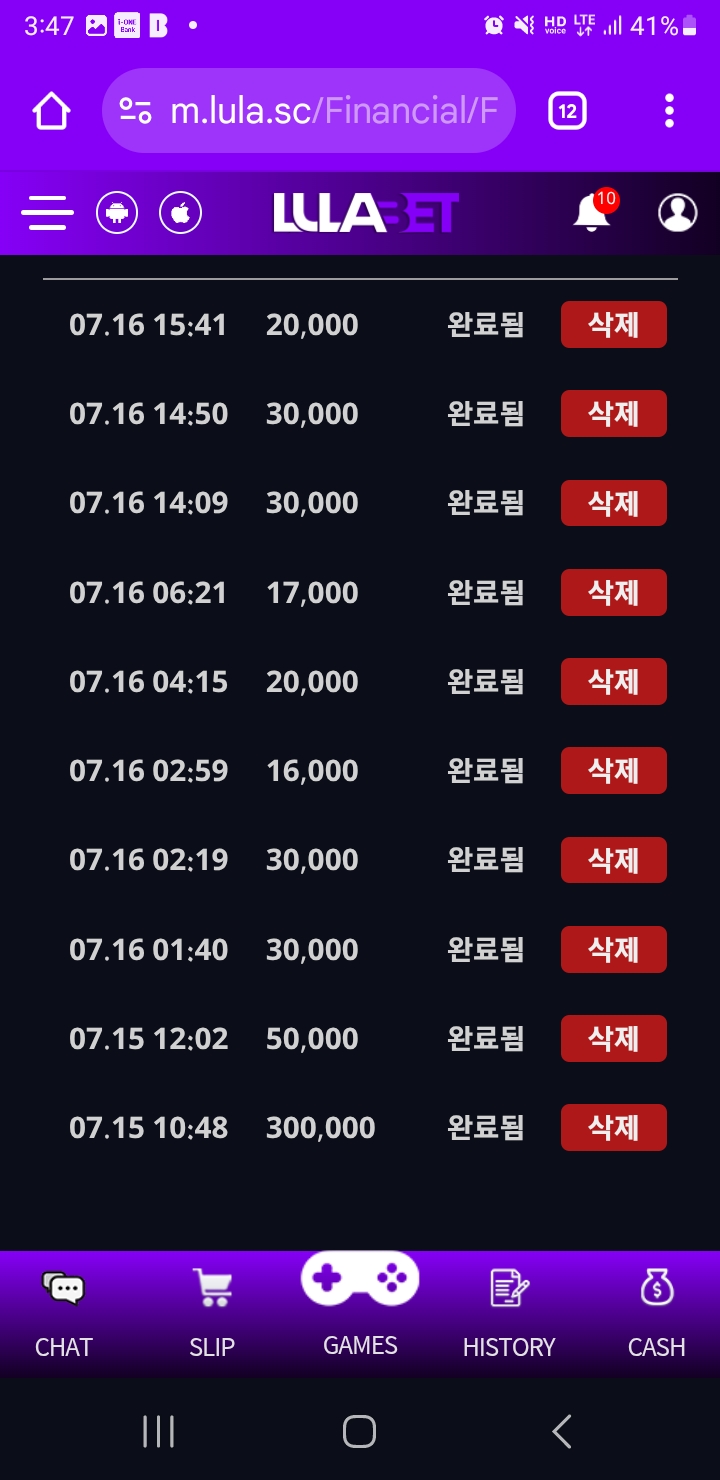Open the browser tab switcher
The height and width of the screenshot is (1480, 720).
point(567,111)
